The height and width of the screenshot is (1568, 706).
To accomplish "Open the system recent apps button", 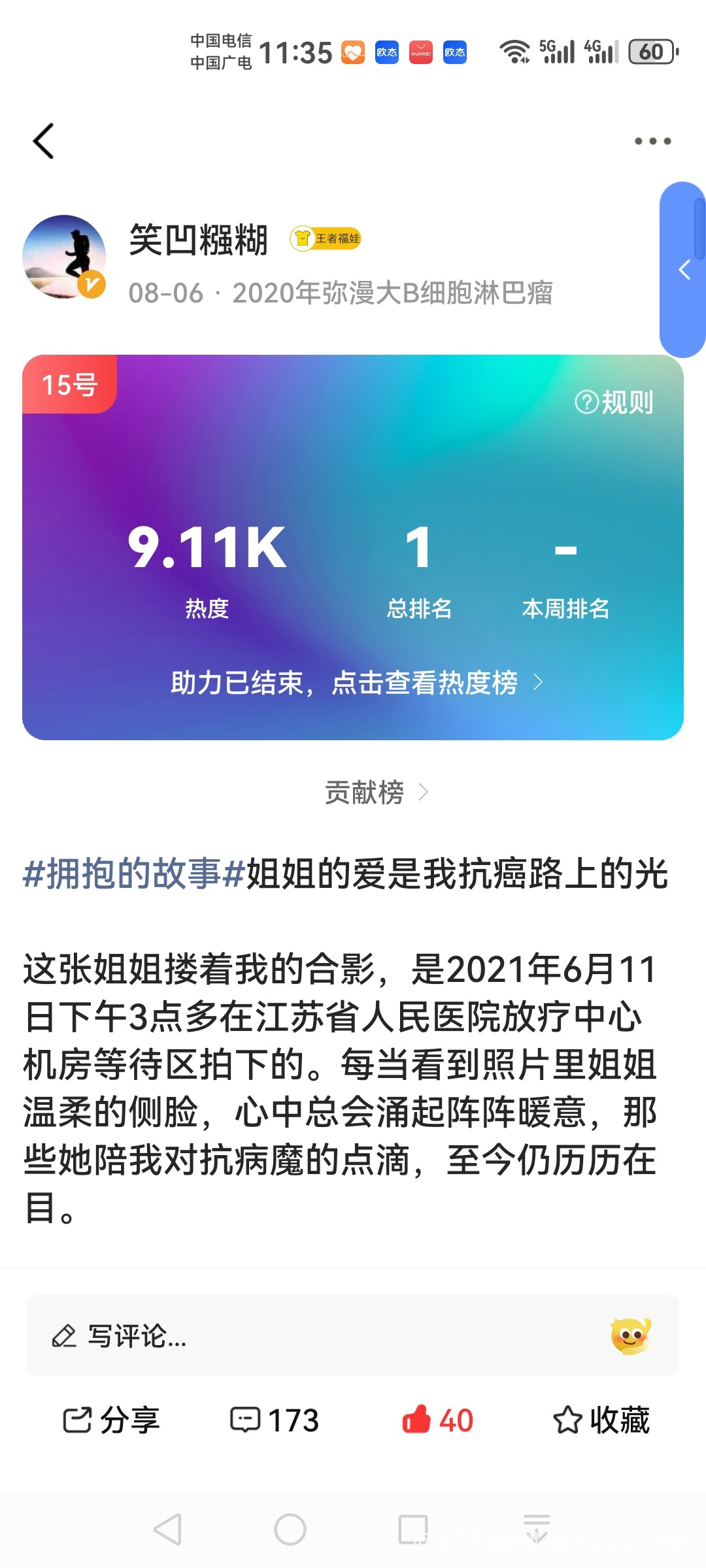I will tap(413, 1529).
